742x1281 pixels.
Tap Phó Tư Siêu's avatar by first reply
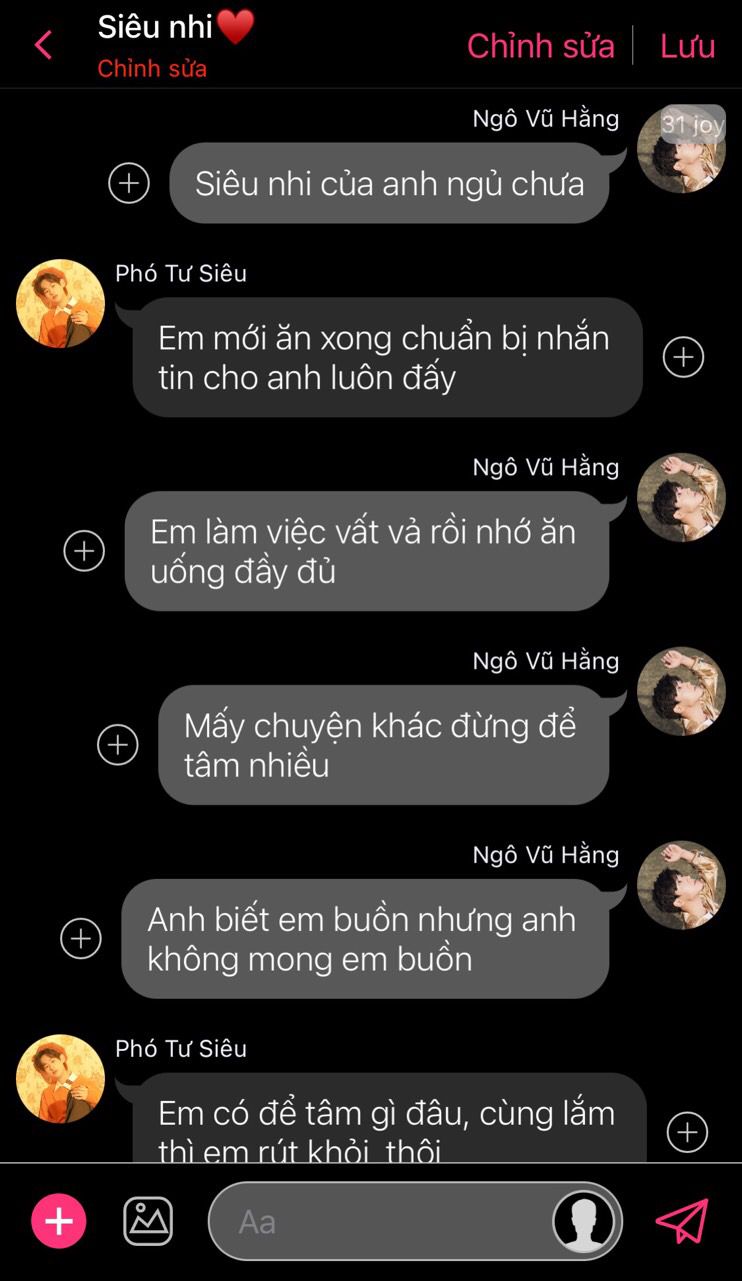click(61, 304)
